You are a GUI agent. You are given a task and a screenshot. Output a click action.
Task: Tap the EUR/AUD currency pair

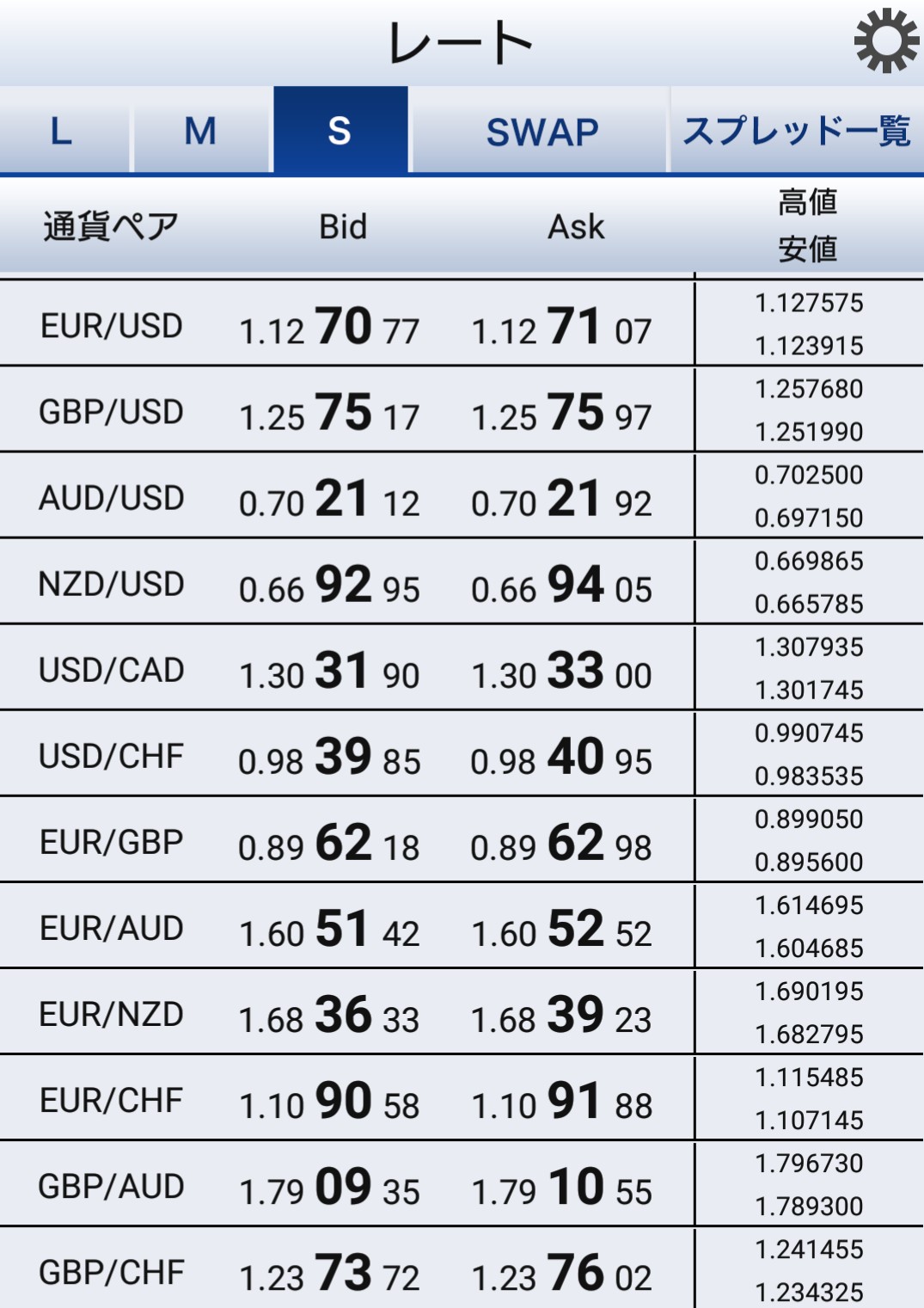[112, 928]
